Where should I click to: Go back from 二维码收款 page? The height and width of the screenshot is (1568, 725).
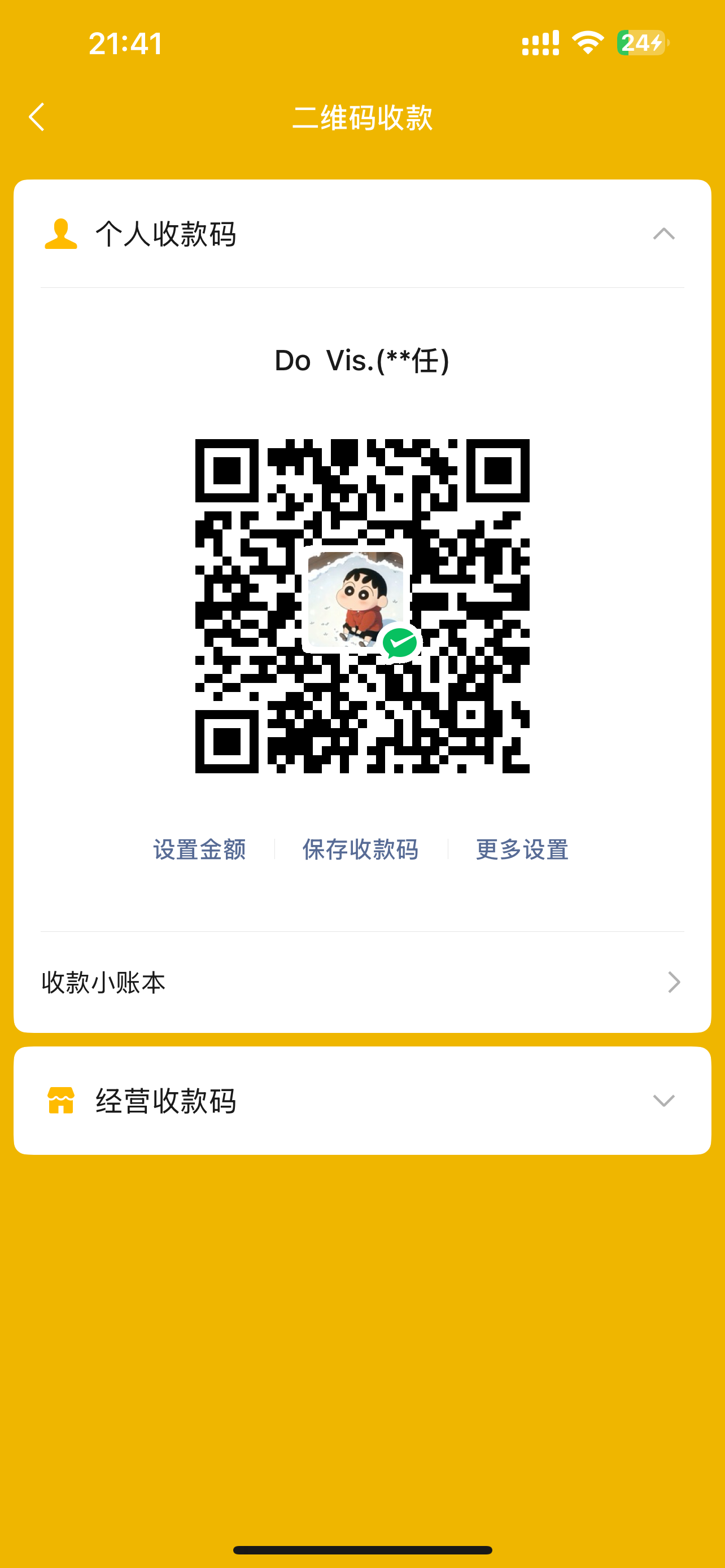pyautogui.click(x=37, y=117)
